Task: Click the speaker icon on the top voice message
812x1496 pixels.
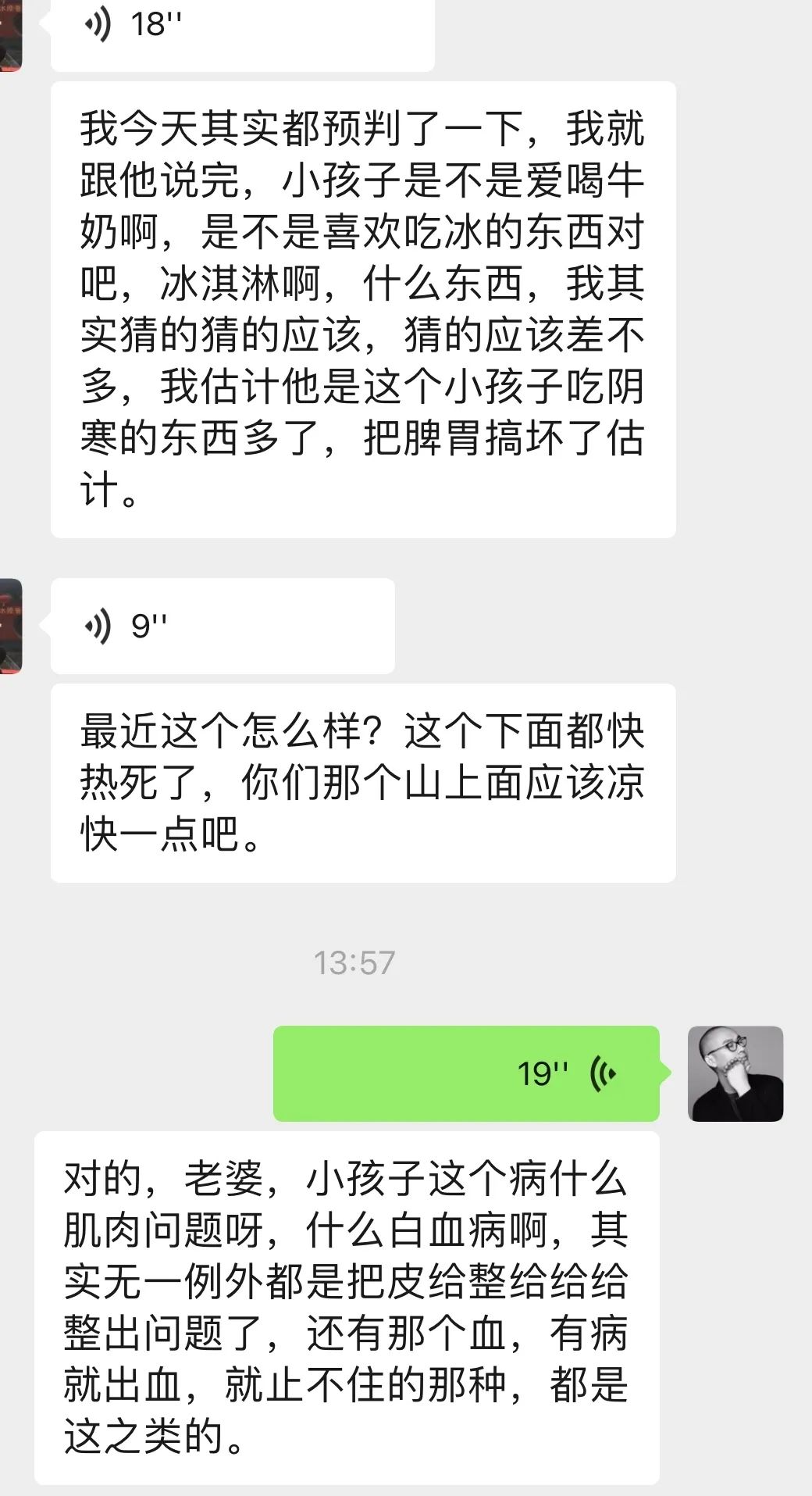Action: [95, 23]
